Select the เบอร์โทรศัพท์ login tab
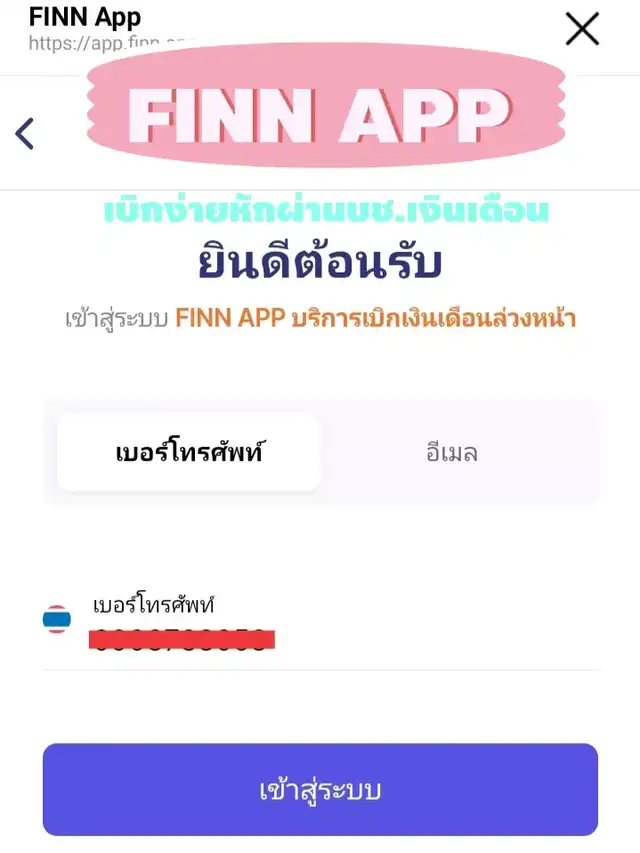The width and height of the screenshot is (640, 853). (188, 453)
